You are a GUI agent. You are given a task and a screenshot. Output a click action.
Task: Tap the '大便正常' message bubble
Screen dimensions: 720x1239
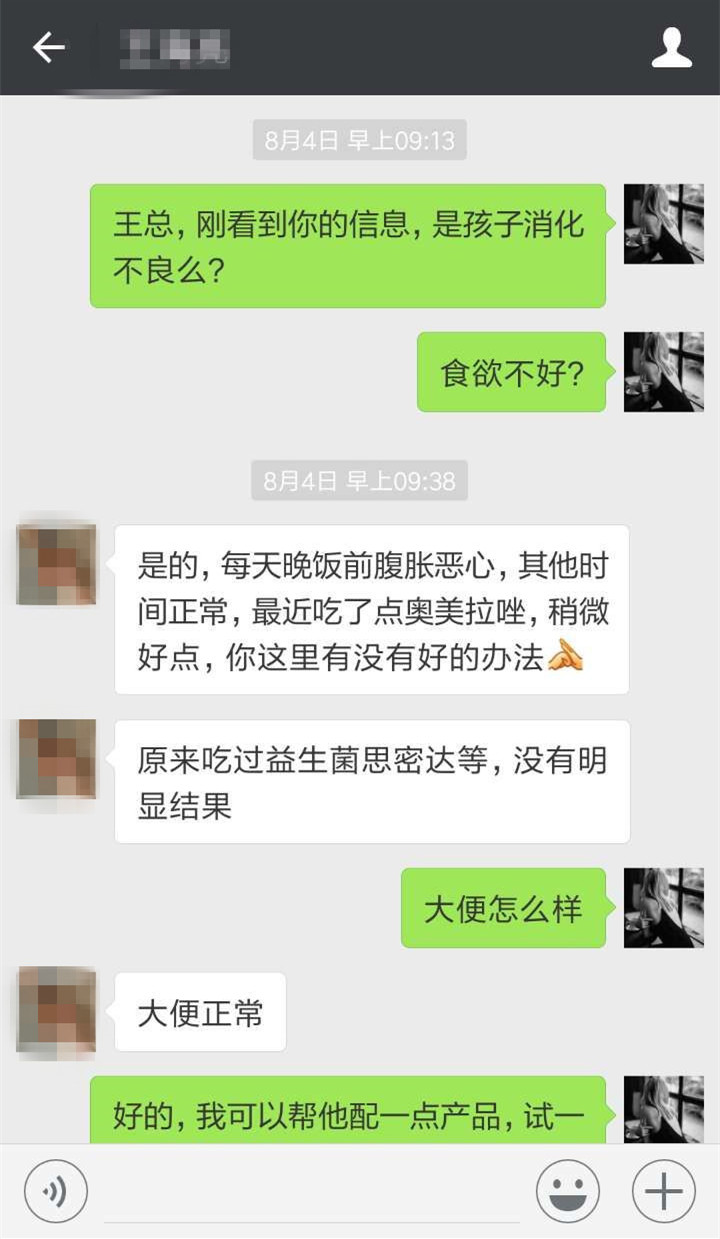click(199, 1012)
